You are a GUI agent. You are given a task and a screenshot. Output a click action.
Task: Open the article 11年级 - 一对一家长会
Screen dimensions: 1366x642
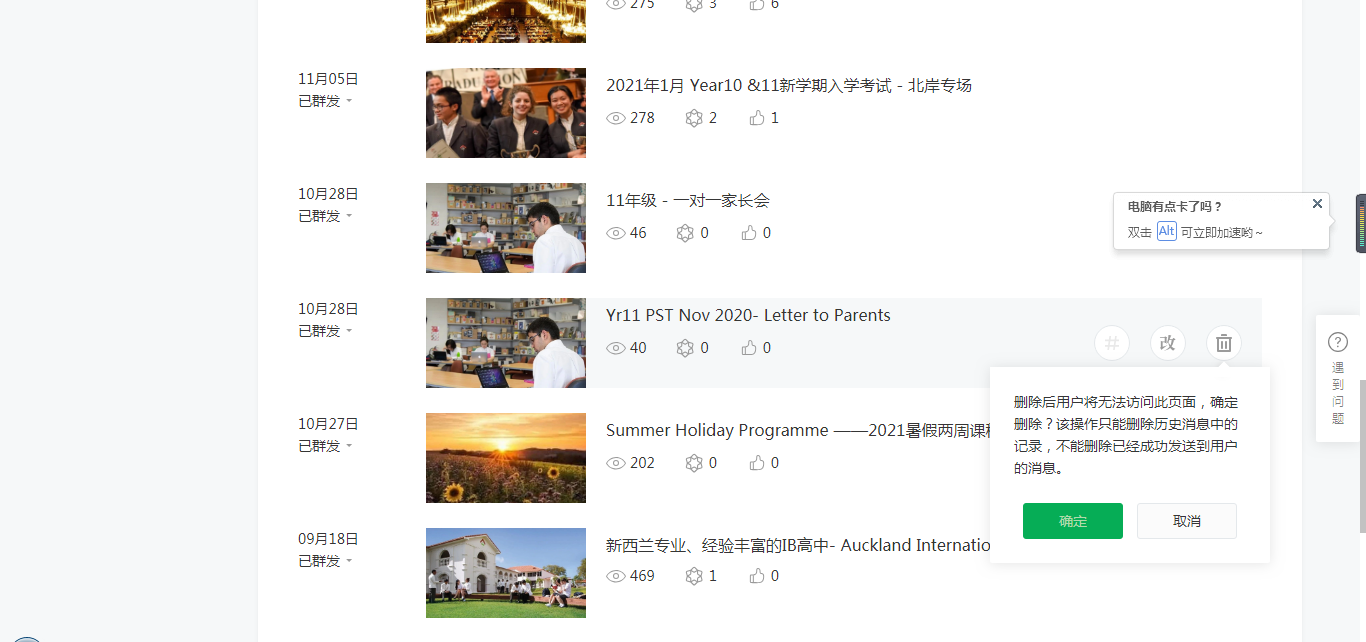click(688, 201)
